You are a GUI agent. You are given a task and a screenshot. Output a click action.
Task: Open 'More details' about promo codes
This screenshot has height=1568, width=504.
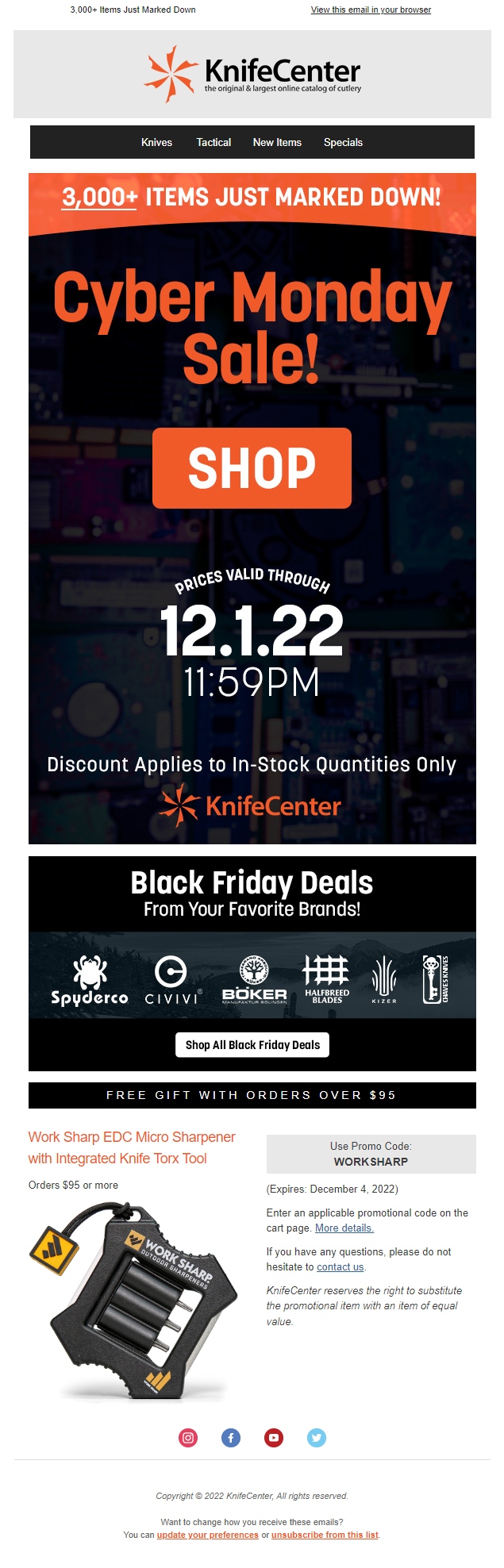[x=344, y=1228]
